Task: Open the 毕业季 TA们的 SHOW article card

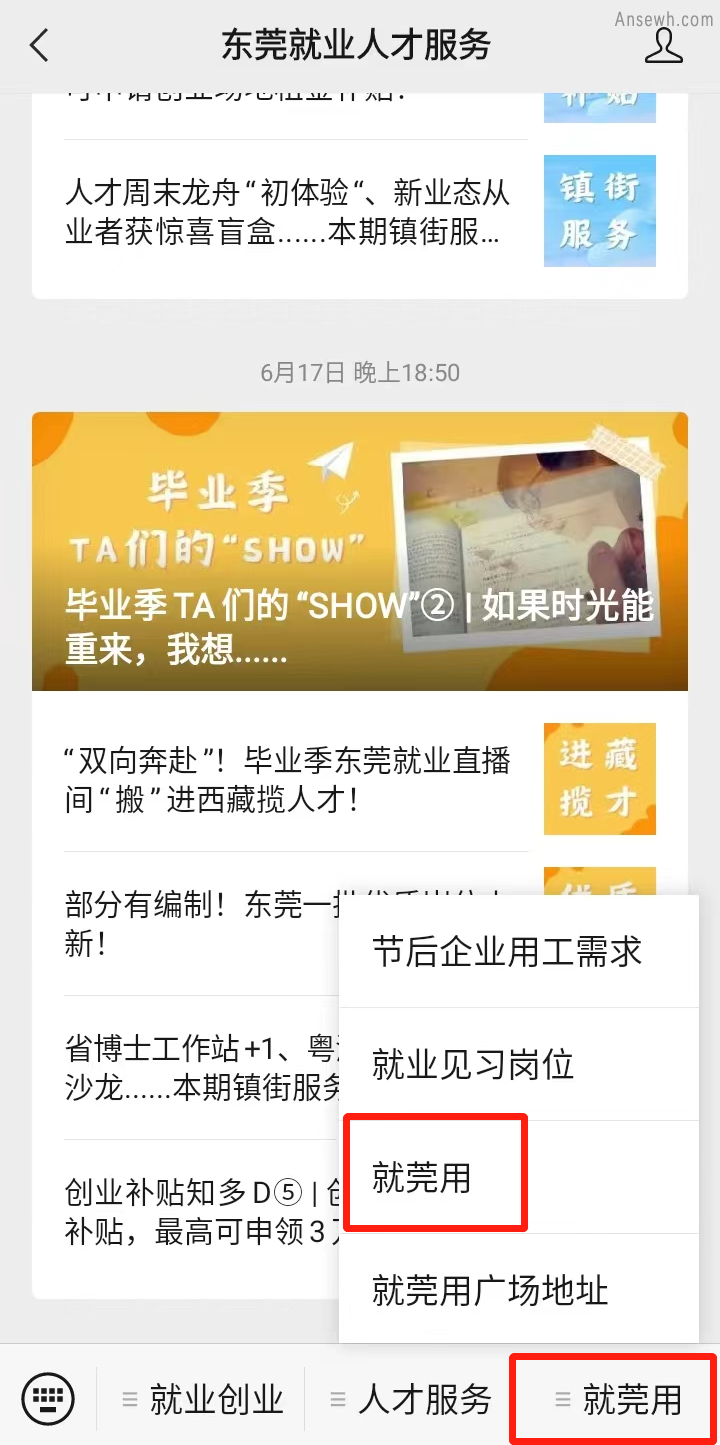Action: tap(360, 552)
